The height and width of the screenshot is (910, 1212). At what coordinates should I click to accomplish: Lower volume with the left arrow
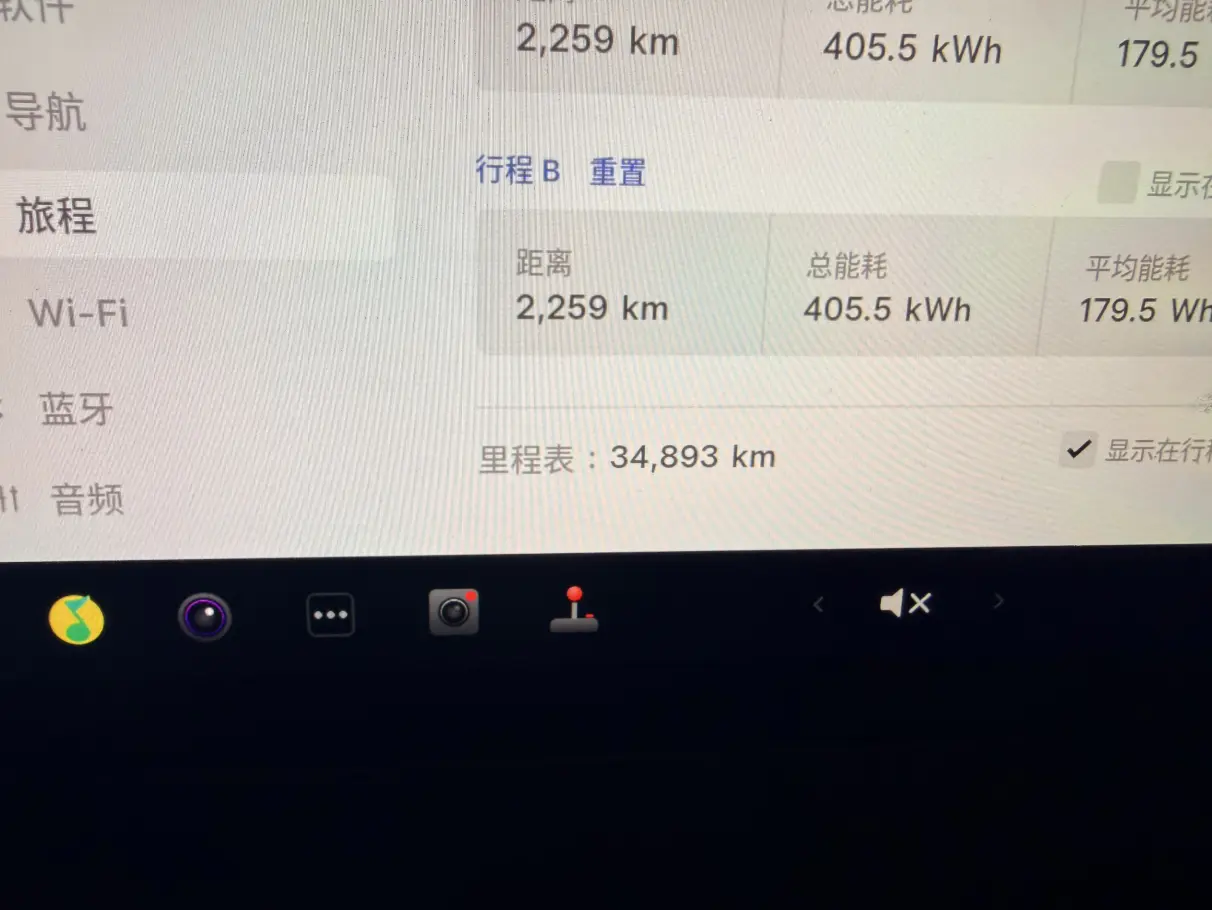(818, 603)
